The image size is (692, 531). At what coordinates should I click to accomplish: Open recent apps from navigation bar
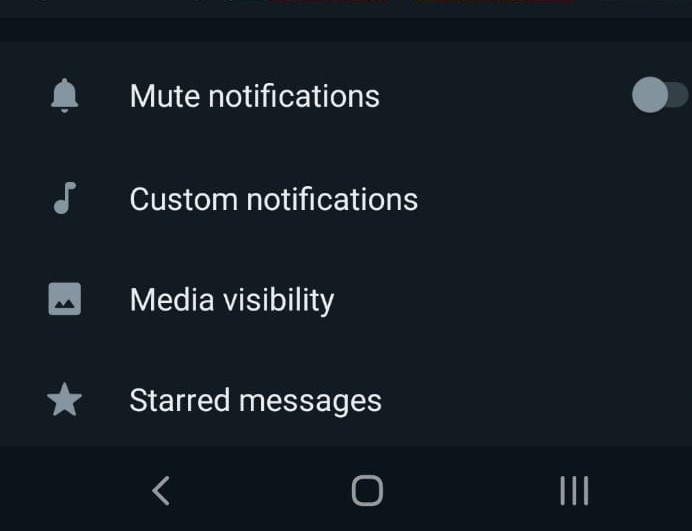pyautogui.click(x=574, y=490)
